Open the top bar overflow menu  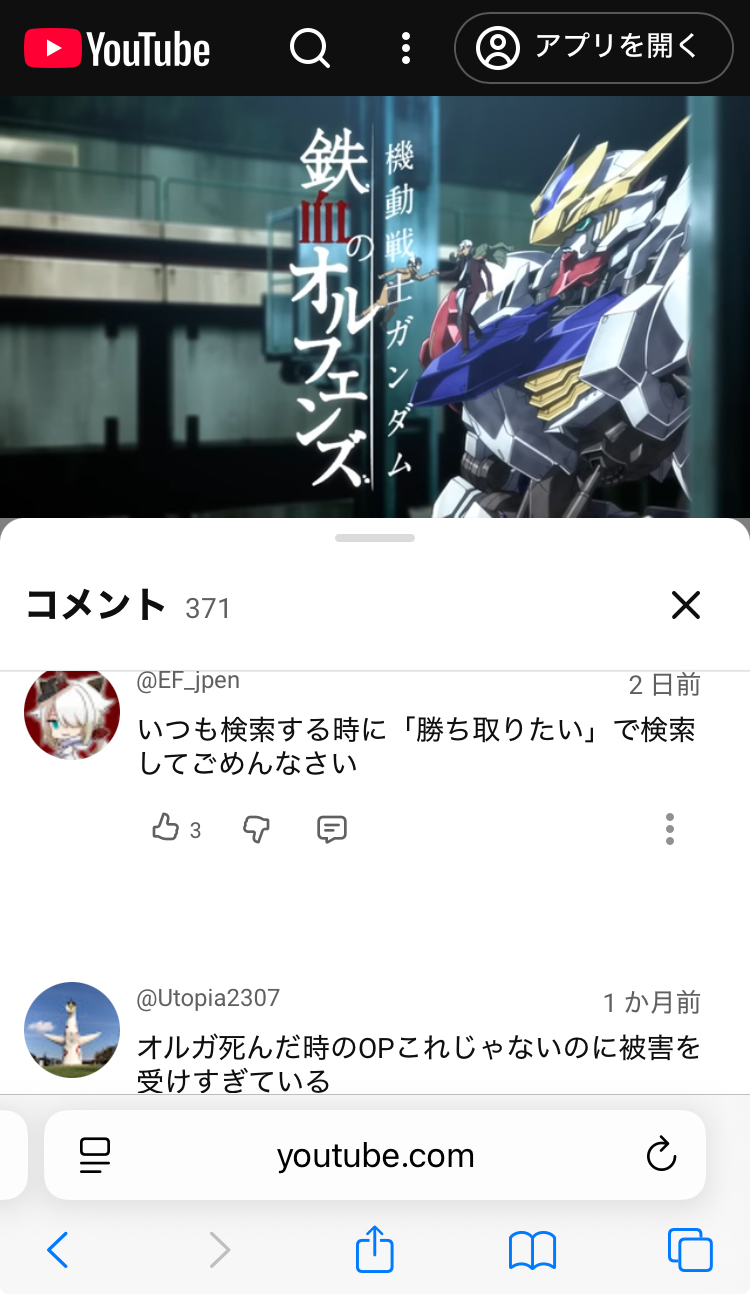tap(405, 47)
